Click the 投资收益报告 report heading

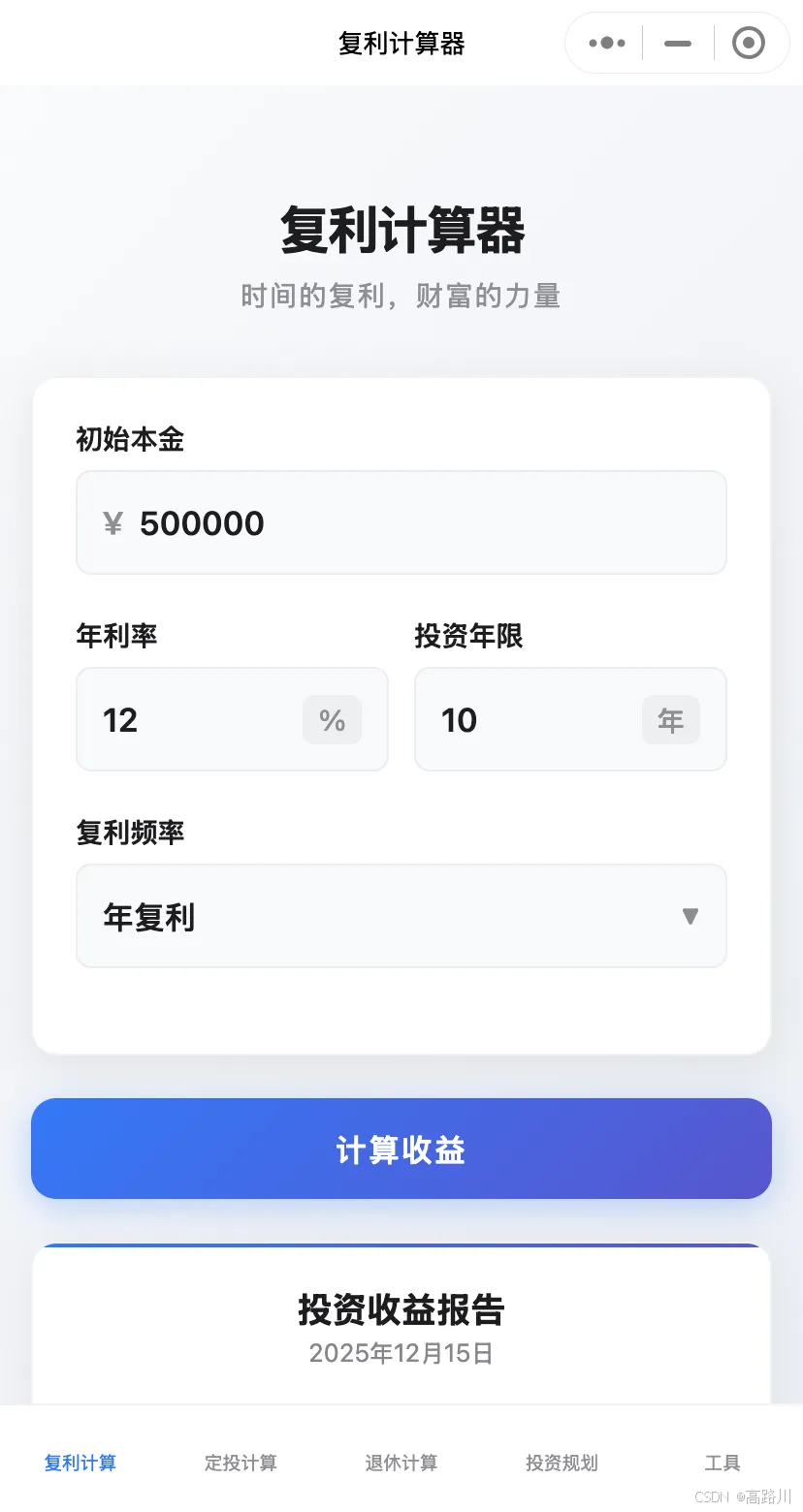[401, 1308]
